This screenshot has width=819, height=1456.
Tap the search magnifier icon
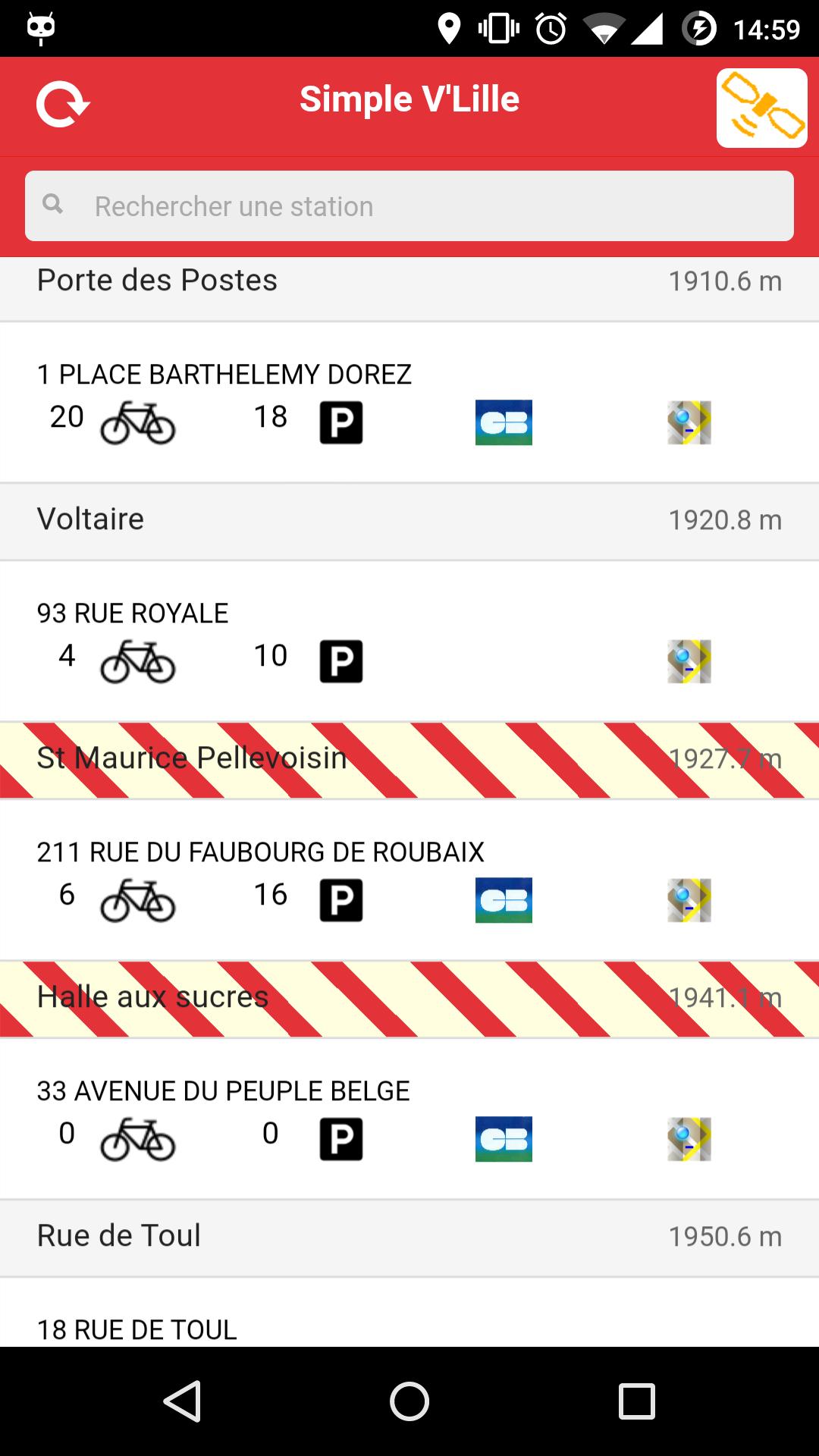coord(53,205)
